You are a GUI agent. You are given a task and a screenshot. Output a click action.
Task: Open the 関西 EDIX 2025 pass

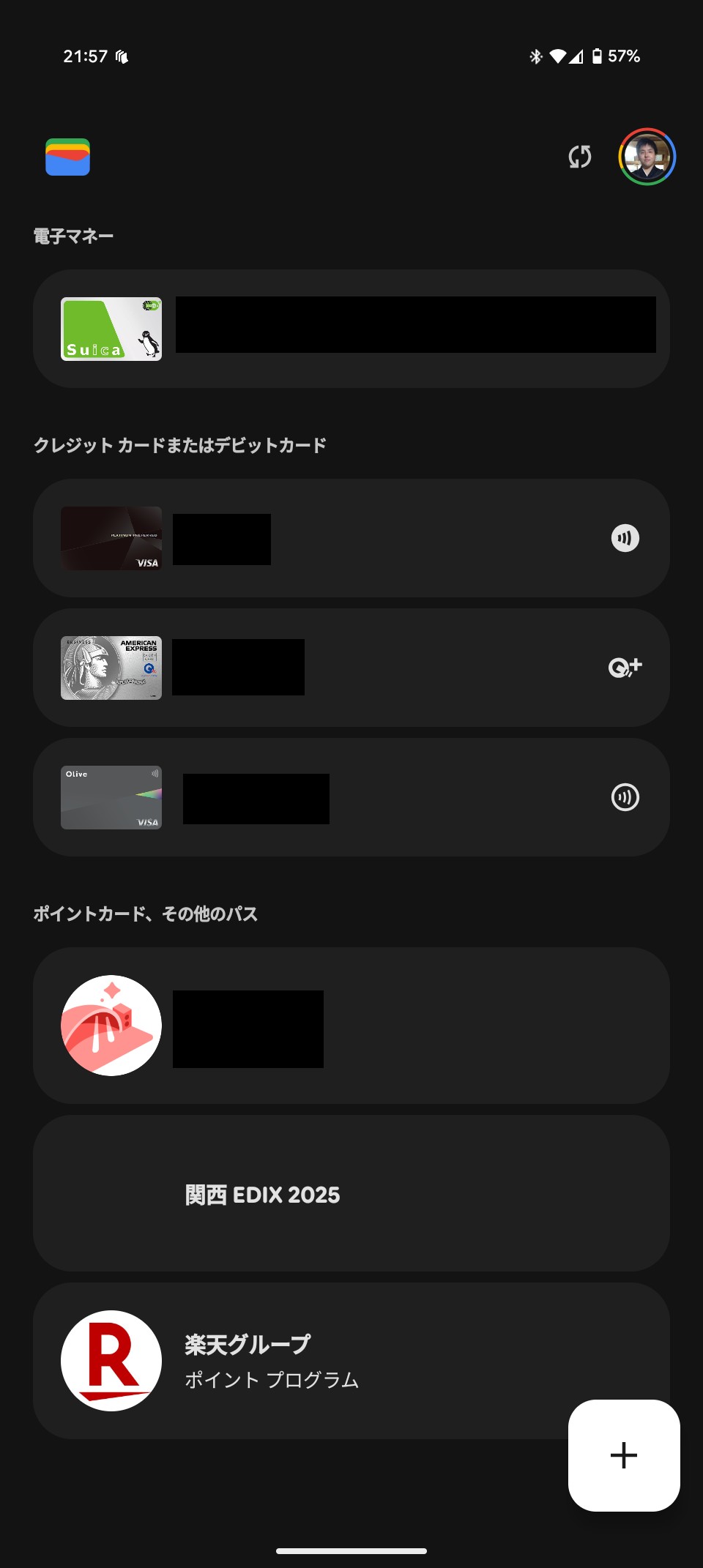[350, 1194]
